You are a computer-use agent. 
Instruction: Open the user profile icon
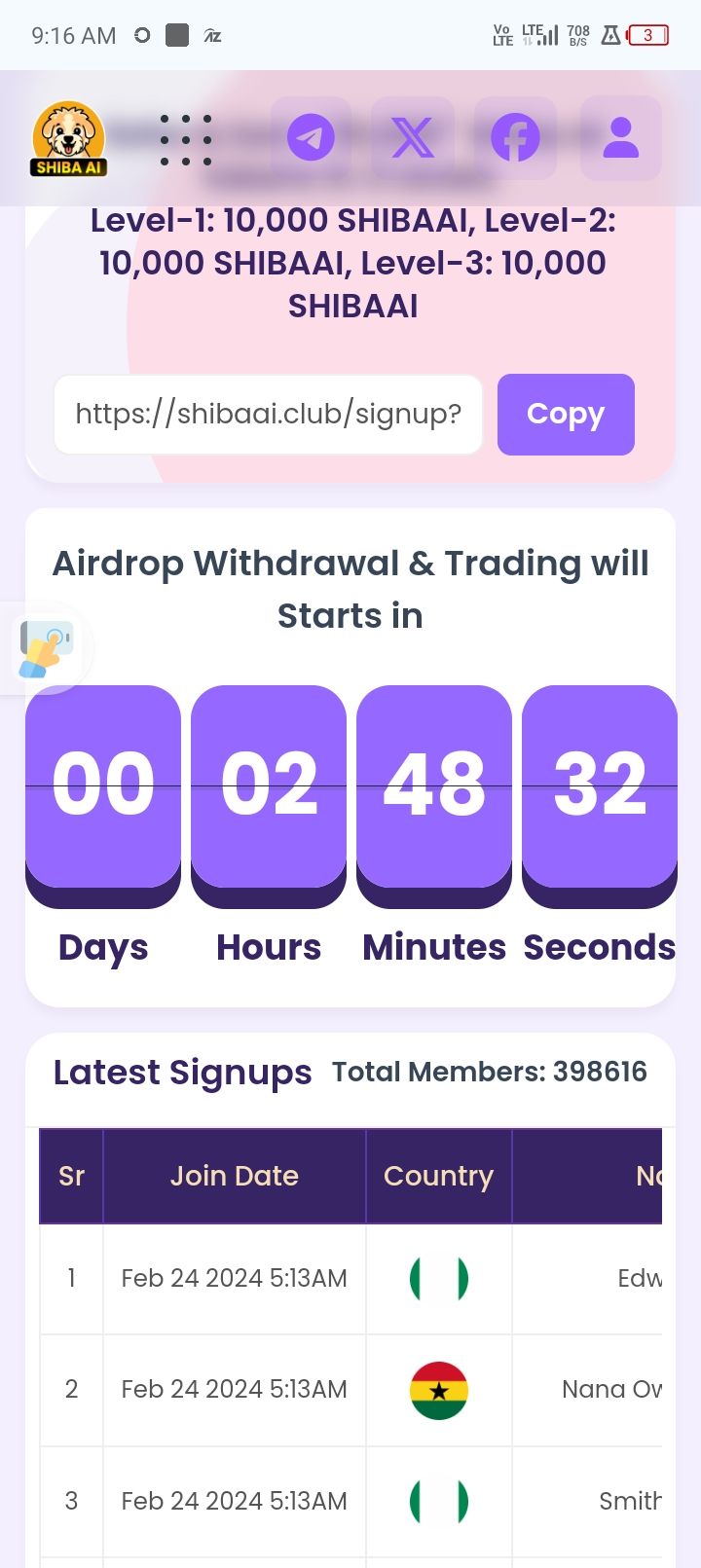620,138
